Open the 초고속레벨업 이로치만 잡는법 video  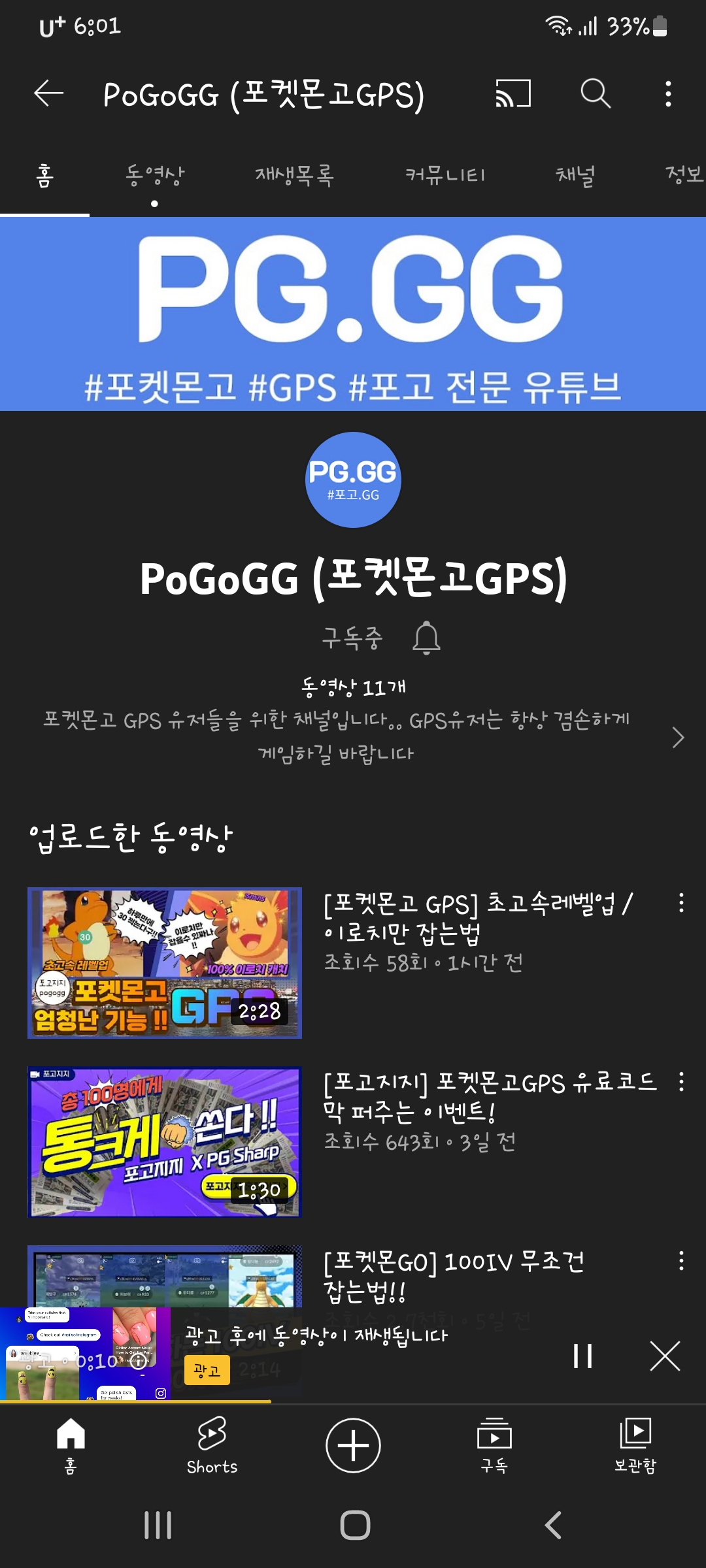pos(165,962)
